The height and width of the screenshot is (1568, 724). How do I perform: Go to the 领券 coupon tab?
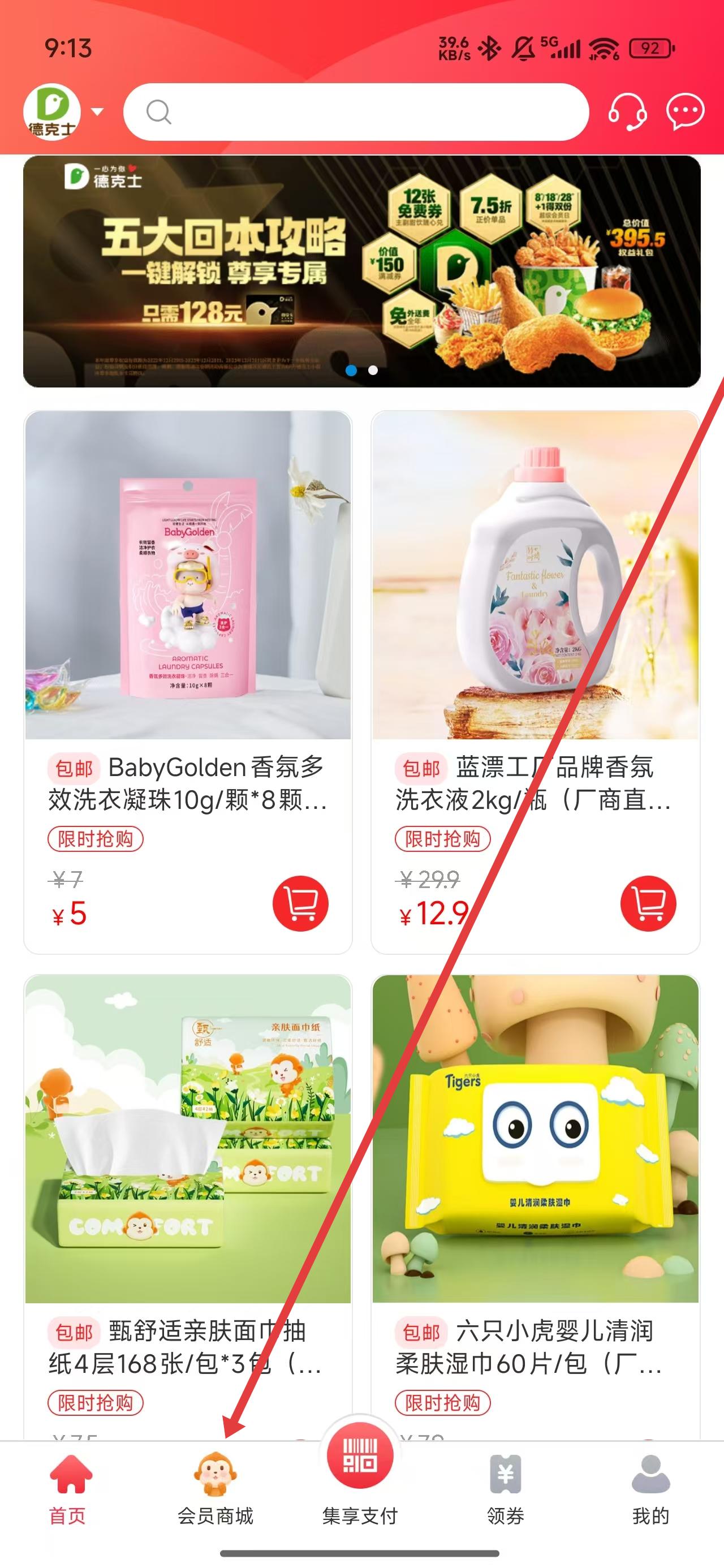click(x=506, y=1488)
